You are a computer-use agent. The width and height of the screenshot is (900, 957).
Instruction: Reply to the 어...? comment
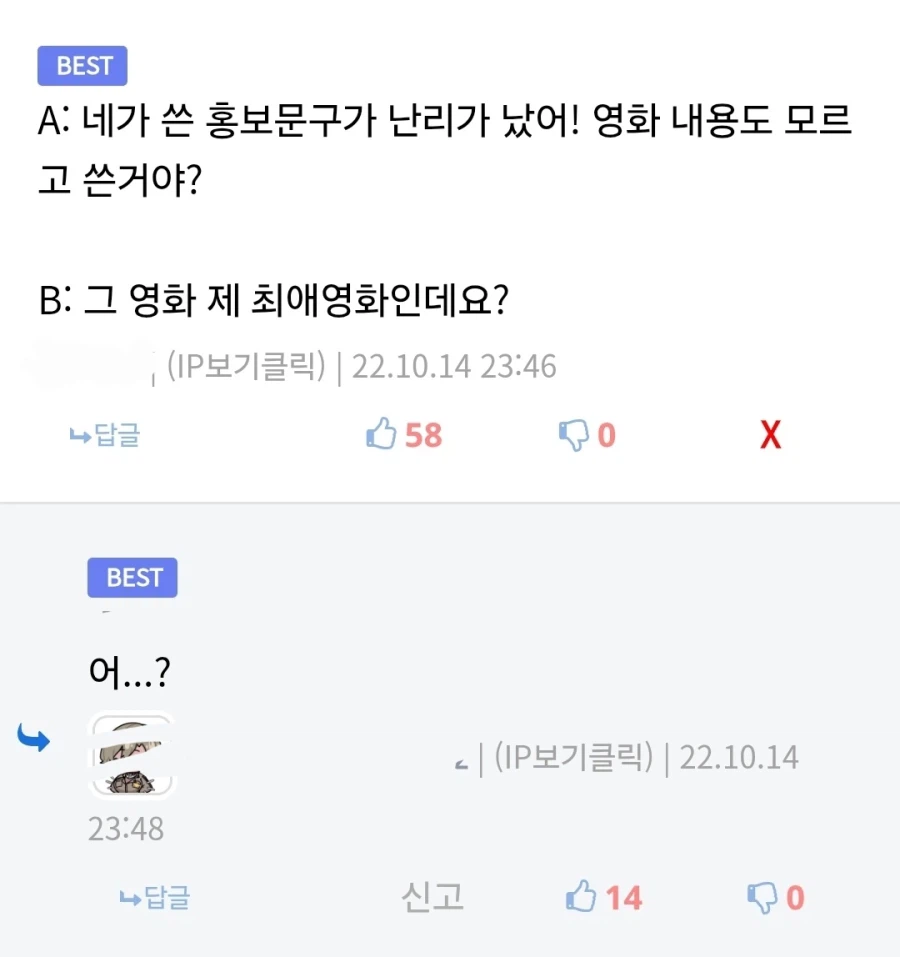154,898
